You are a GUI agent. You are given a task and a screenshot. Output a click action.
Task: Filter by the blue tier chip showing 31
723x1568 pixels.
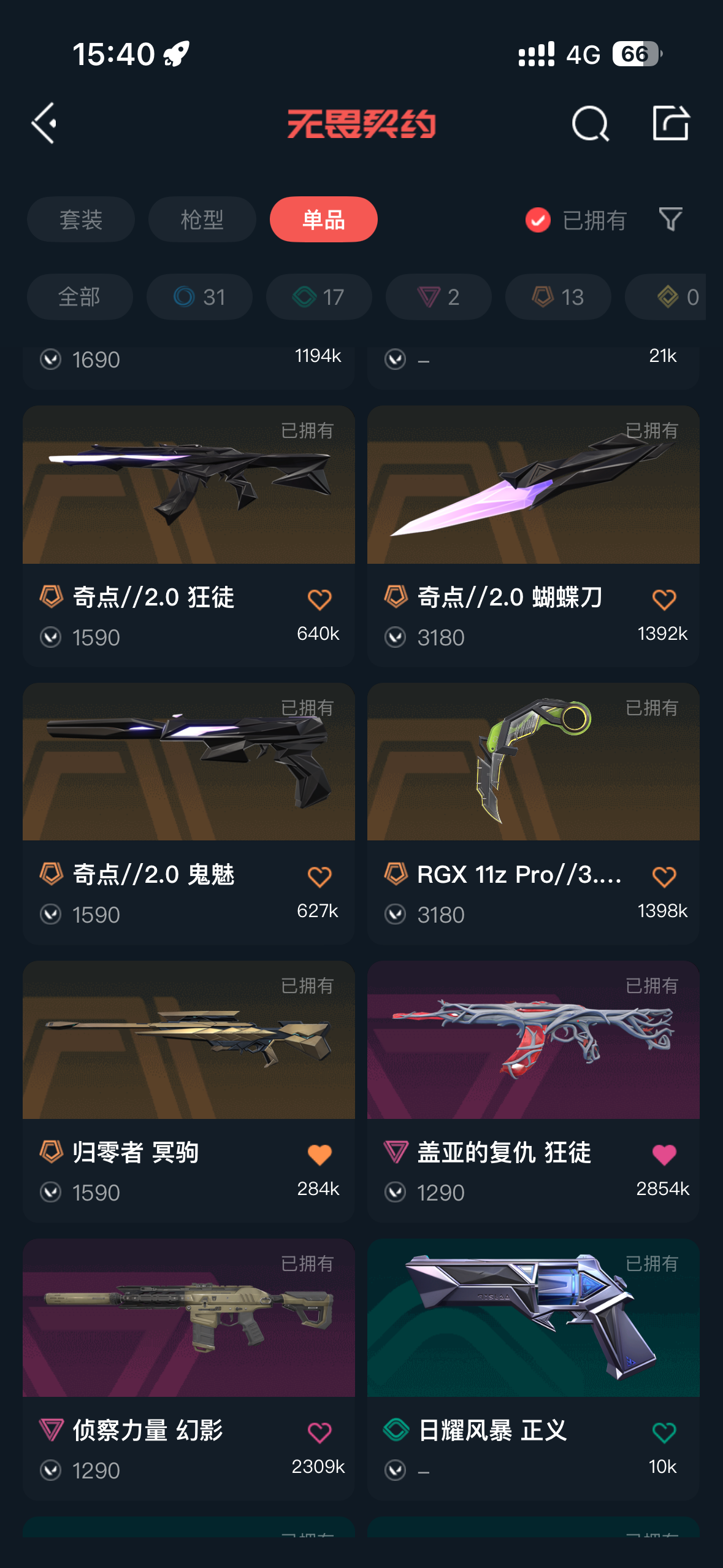coord(199,297)
